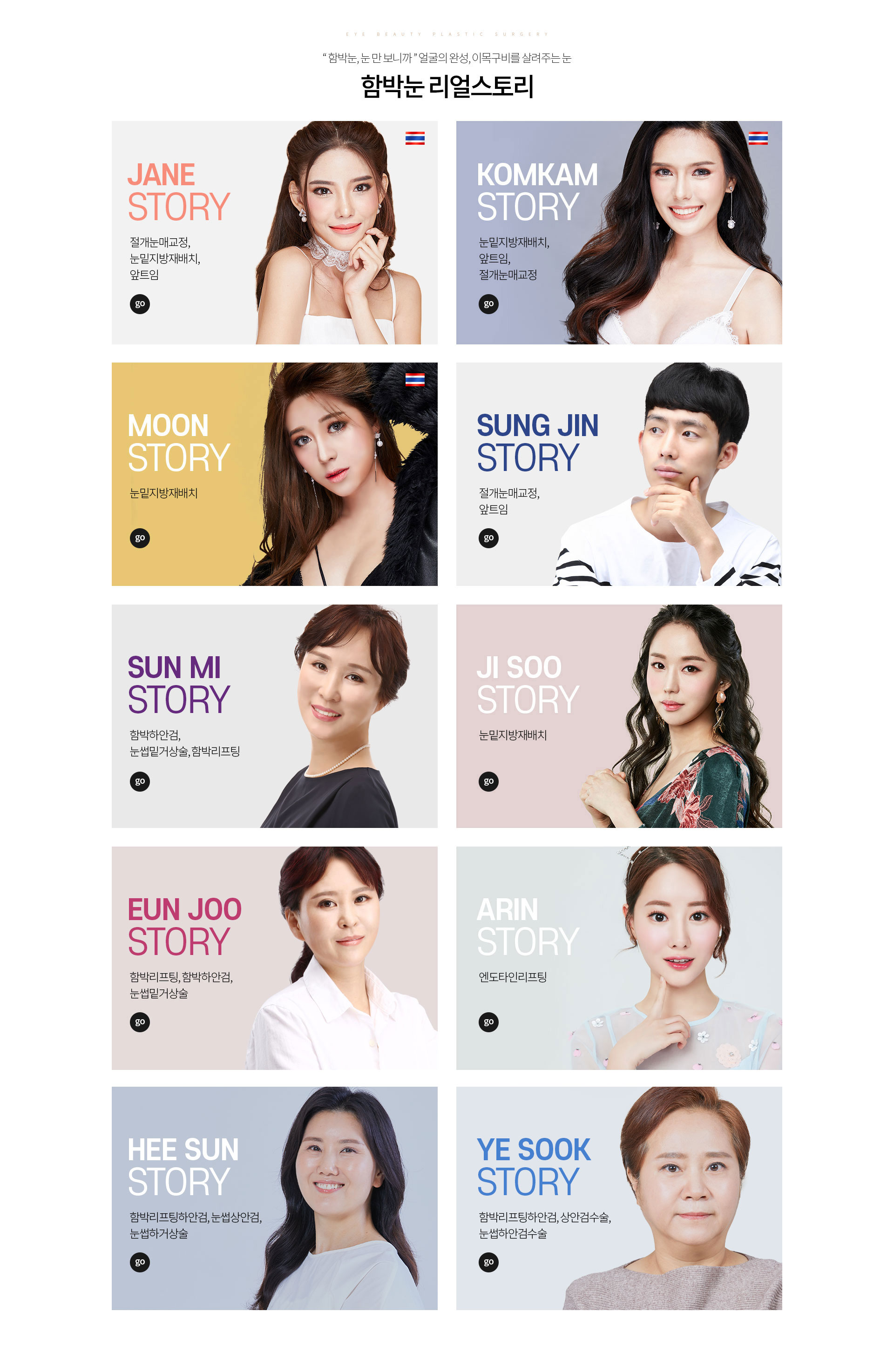The width and height of the screenshot is (894, 1372).
Task: Open the KOMKAM story go button
Action: coord(488,304)
